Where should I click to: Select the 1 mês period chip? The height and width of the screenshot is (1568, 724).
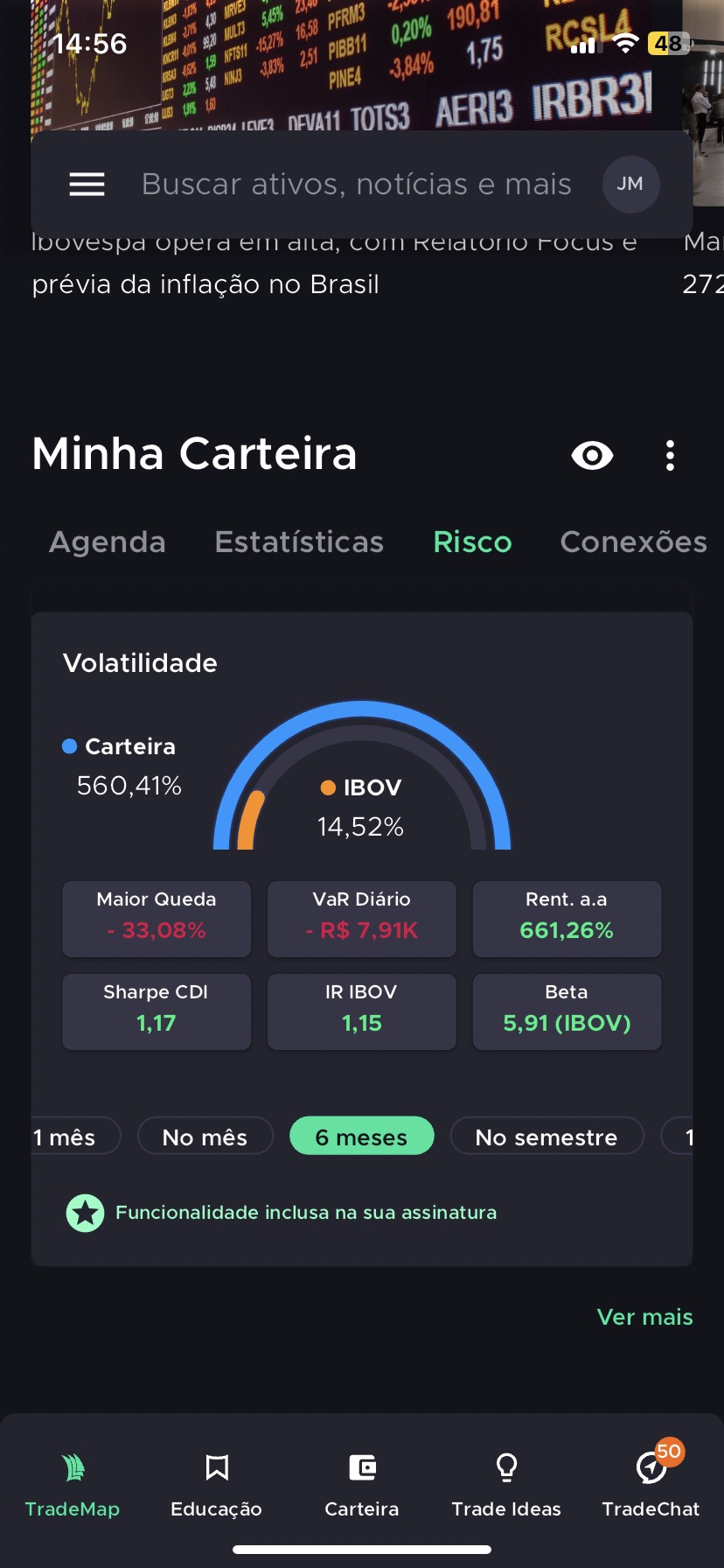click(x=70, y=1137)
